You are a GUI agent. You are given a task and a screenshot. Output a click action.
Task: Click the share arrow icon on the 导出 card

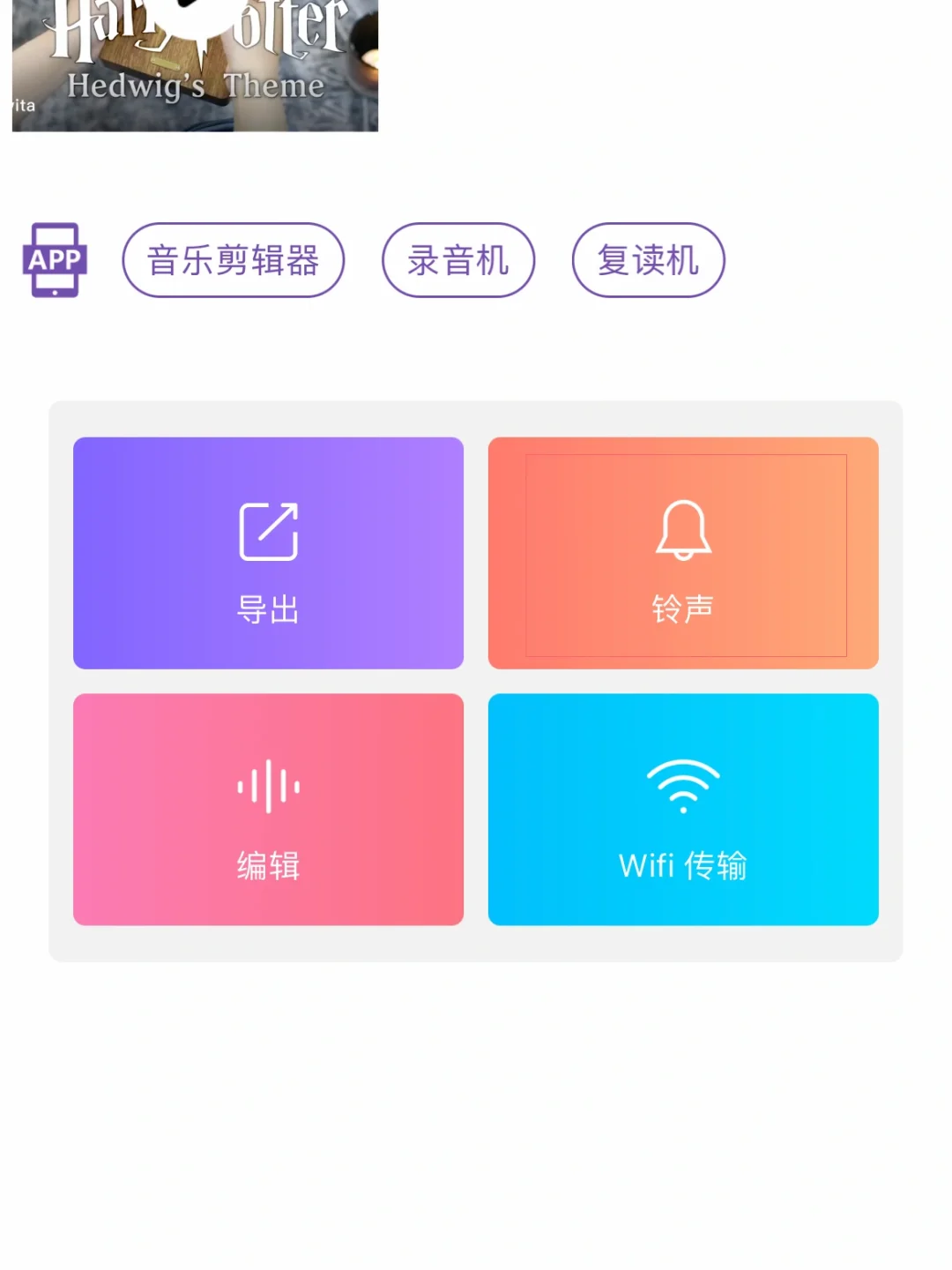(268, 528)
